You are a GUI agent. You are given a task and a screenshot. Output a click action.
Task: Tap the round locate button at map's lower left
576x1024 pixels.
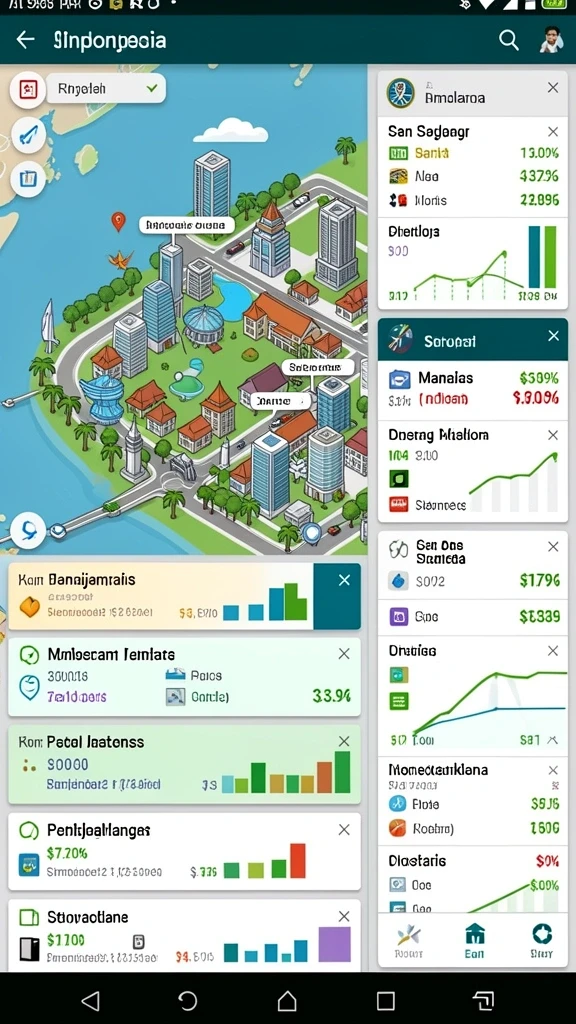(x=28, y=530)
